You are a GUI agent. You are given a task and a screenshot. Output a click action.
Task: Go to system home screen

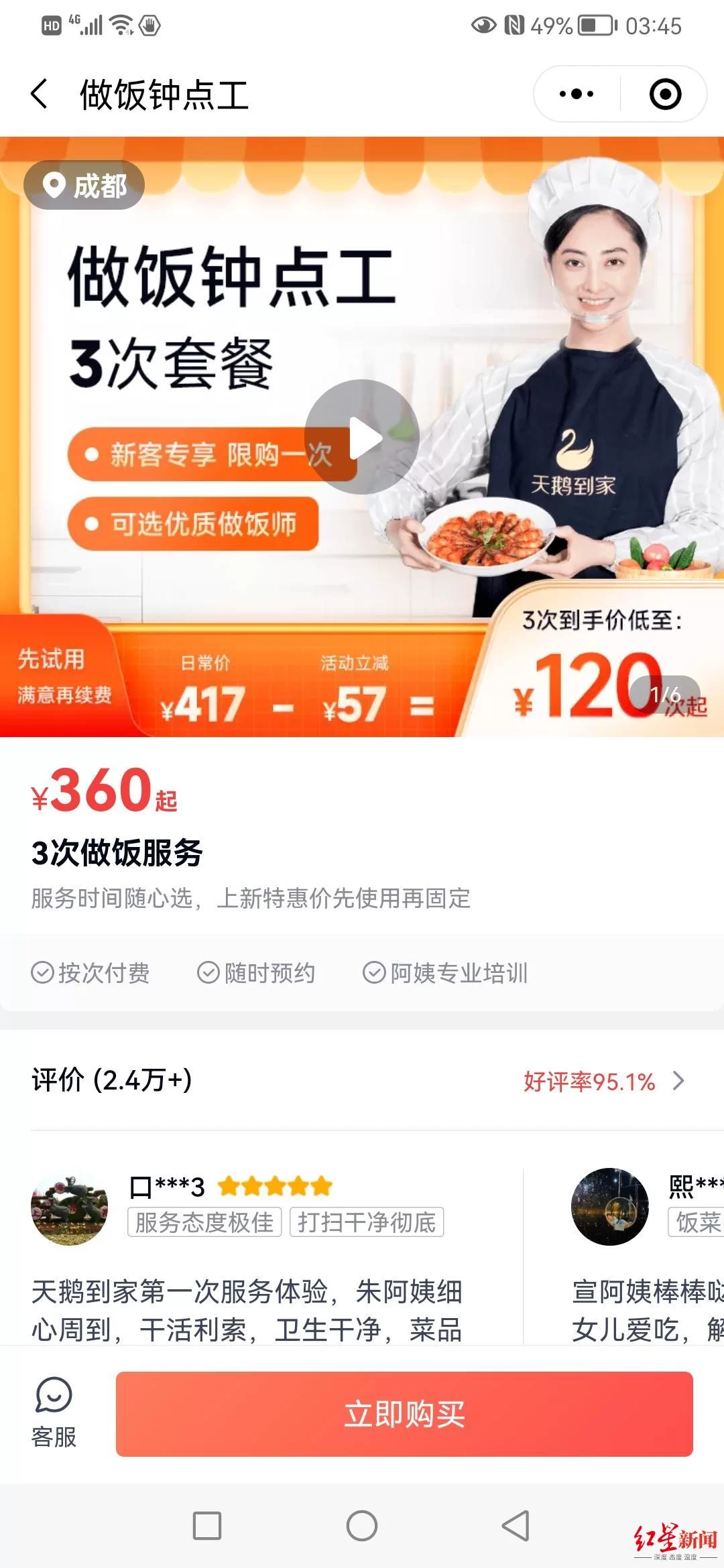click(x=362, y=1526)
